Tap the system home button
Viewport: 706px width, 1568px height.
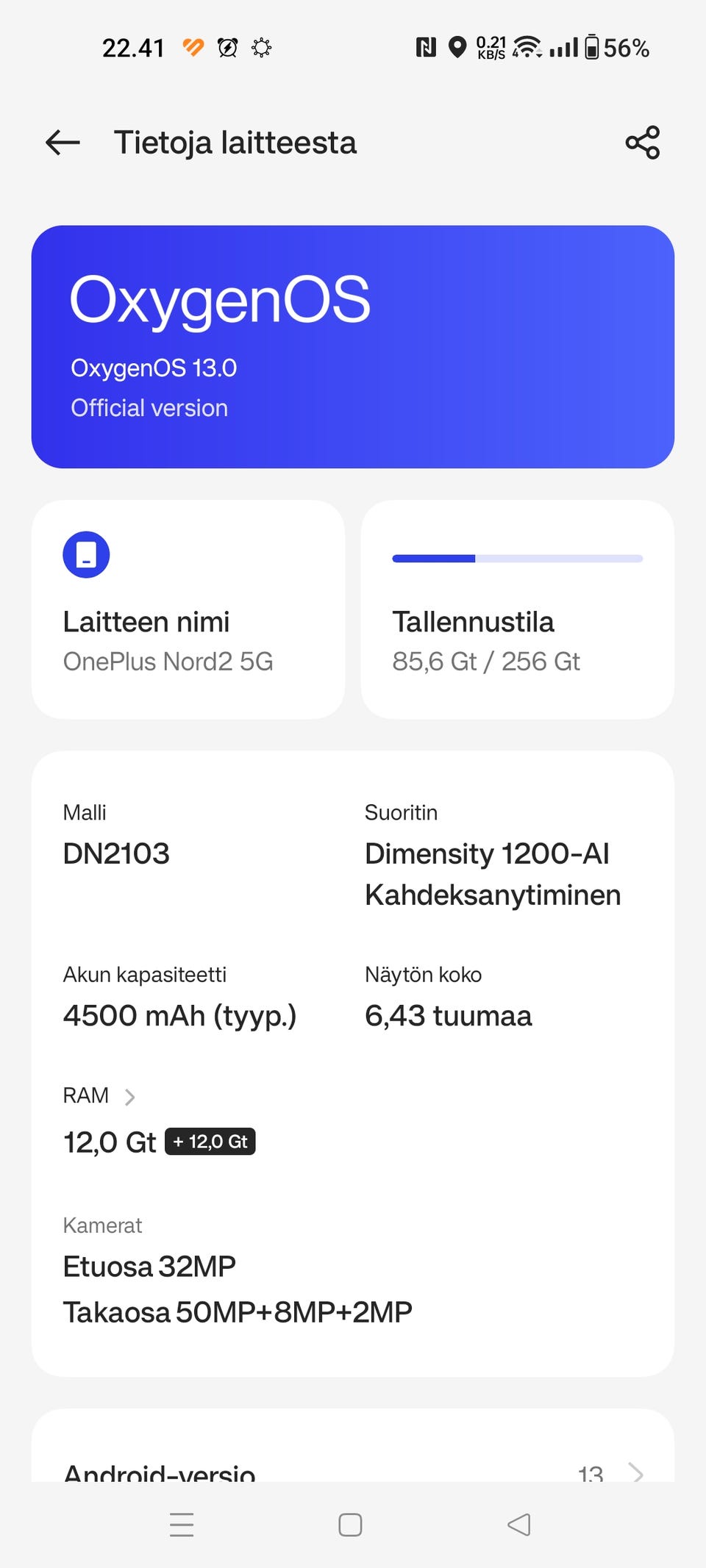[x=350, y=1525]
